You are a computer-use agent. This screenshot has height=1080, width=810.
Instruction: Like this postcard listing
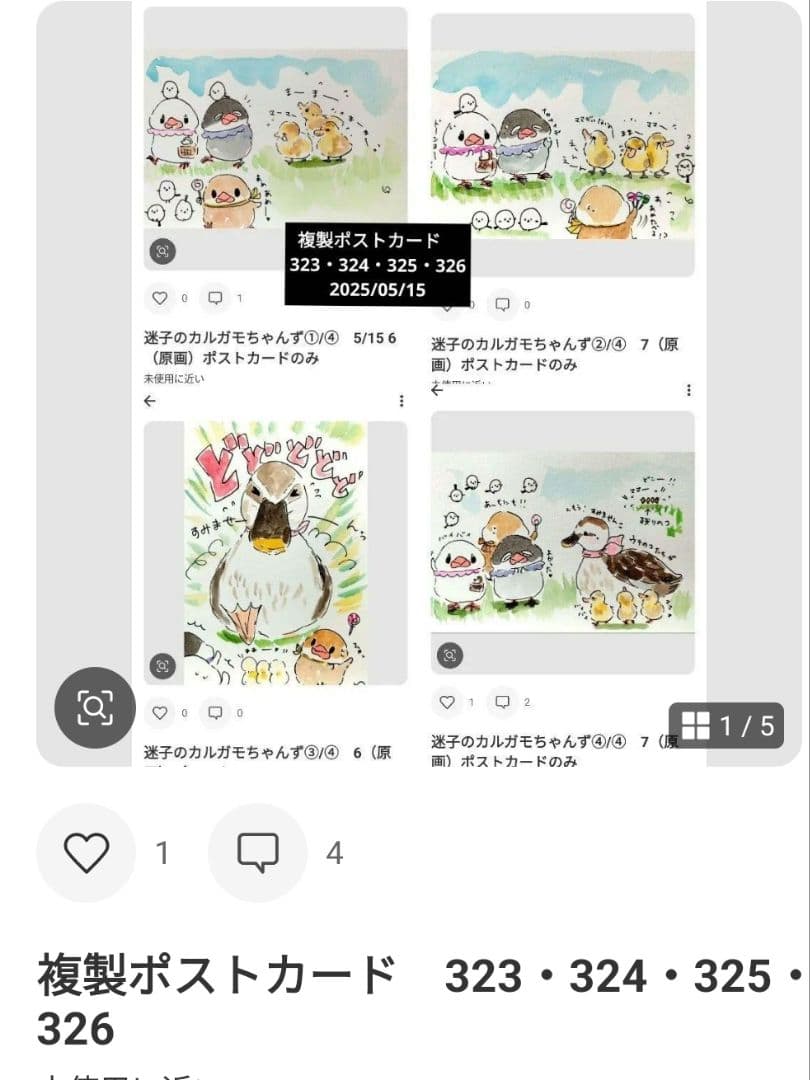tap(86, 853)
